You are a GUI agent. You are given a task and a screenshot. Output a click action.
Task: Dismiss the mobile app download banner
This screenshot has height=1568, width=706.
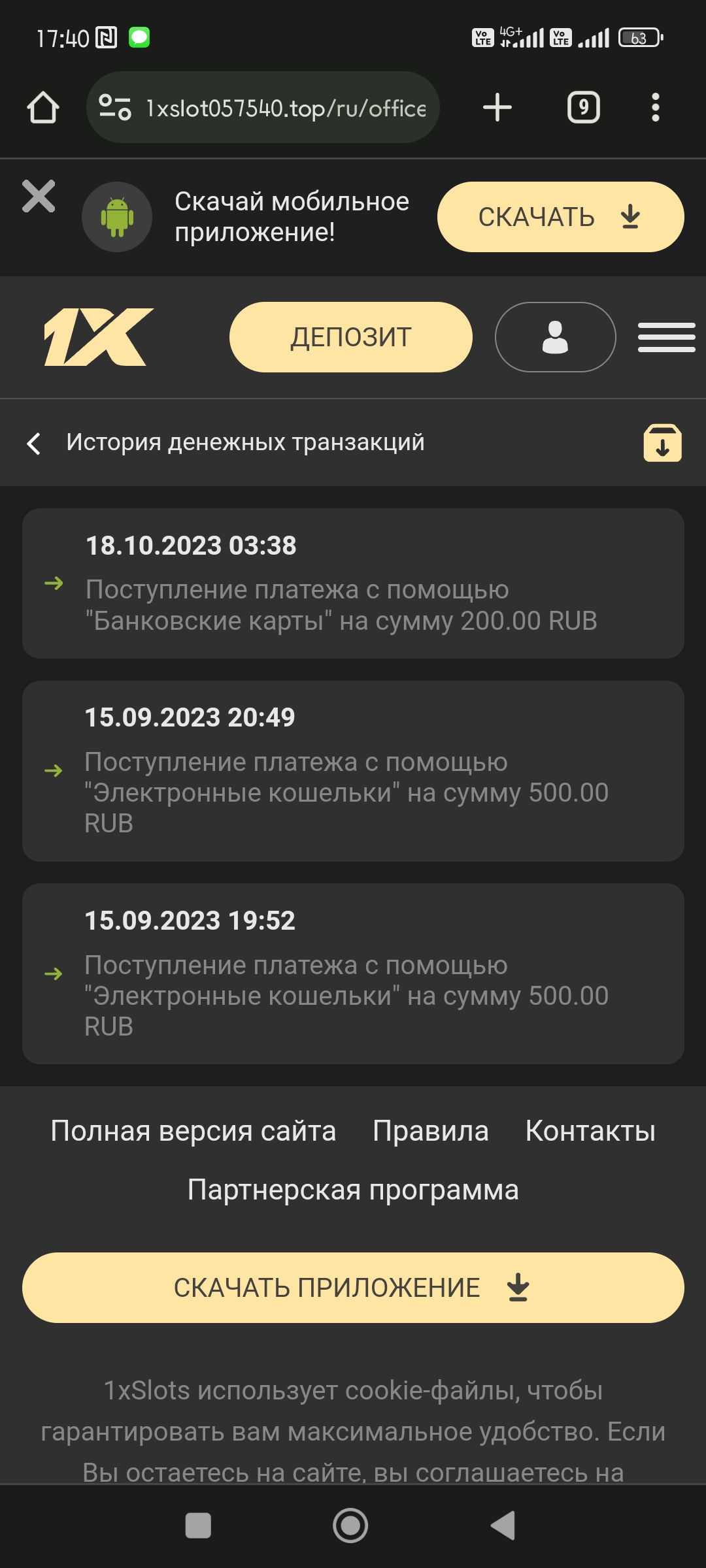(39, 196)
